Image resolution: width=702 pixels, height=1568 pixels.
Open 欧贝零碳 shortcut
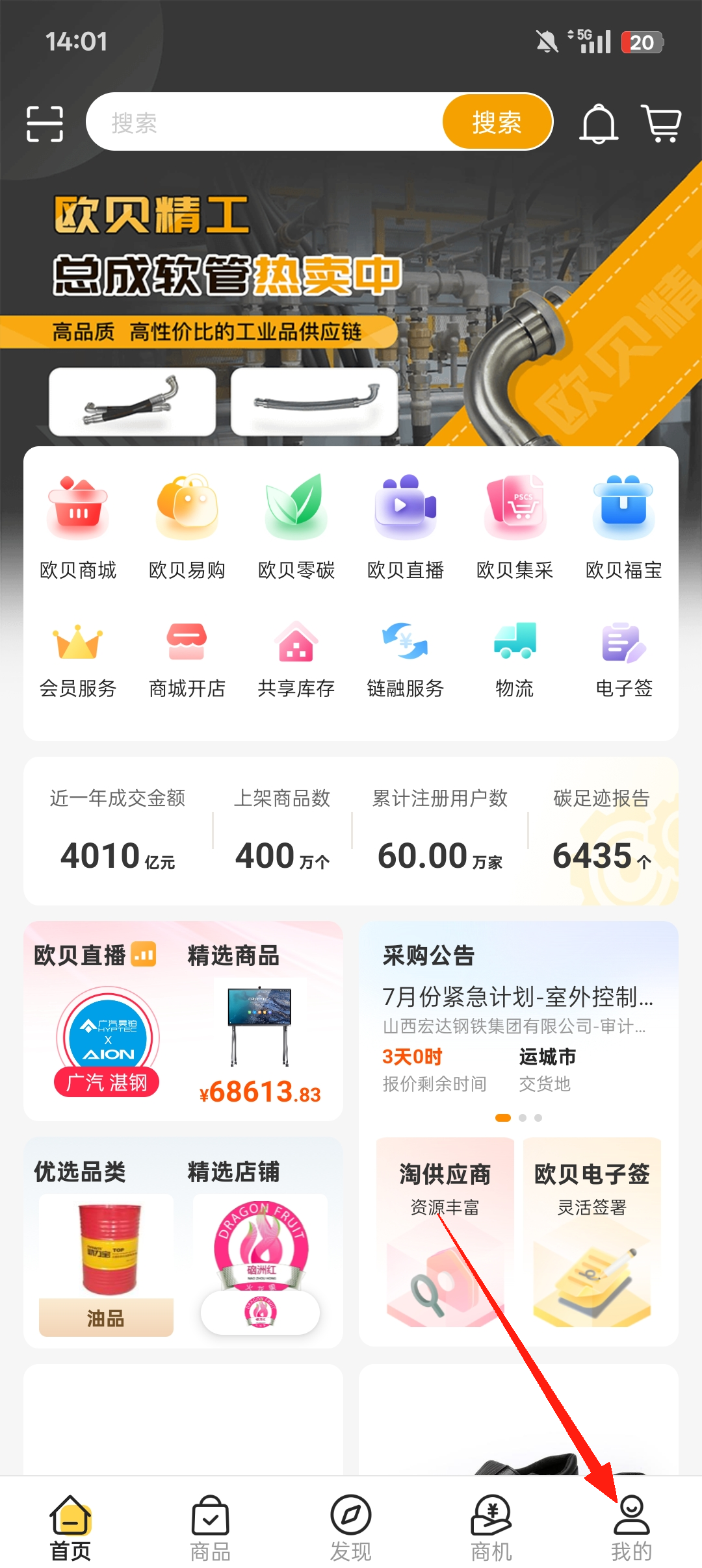(x=296, y=526)
